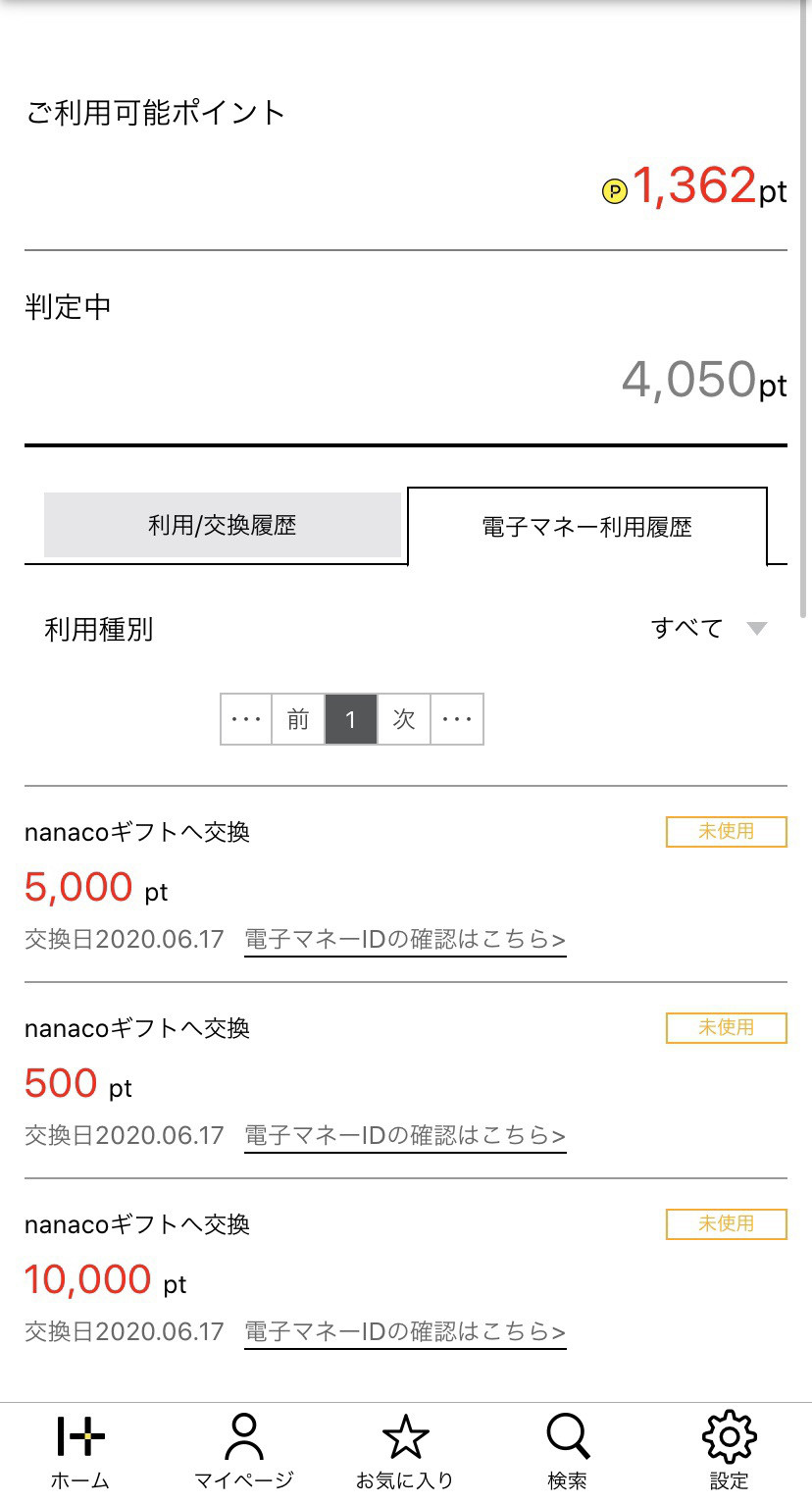The height and width of the screenshot is (1503, 812).
Task: Select the 電子マネー利用履歴 tab
Action: click(x=586, y=527)
